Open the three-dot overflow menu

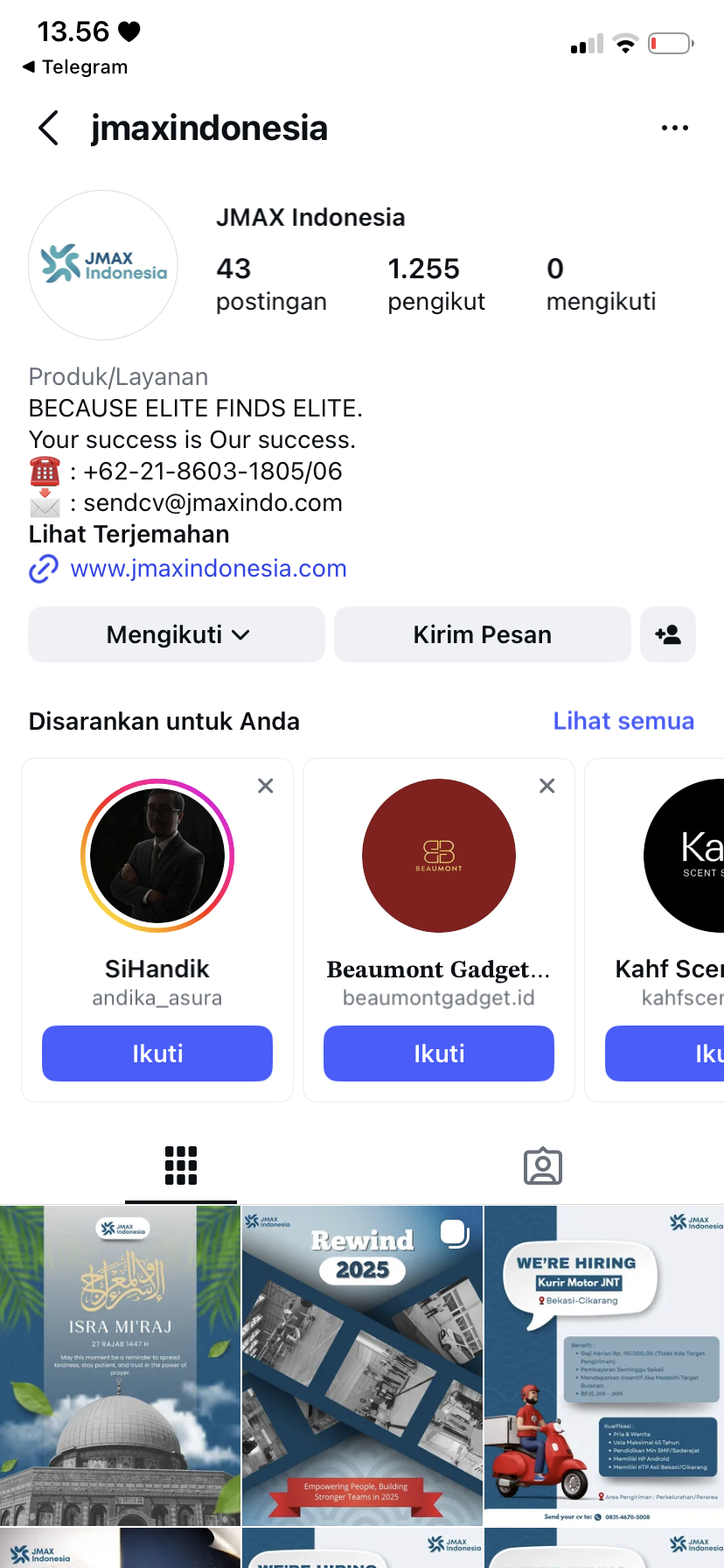pyautogui.click(x=674, y=128)
